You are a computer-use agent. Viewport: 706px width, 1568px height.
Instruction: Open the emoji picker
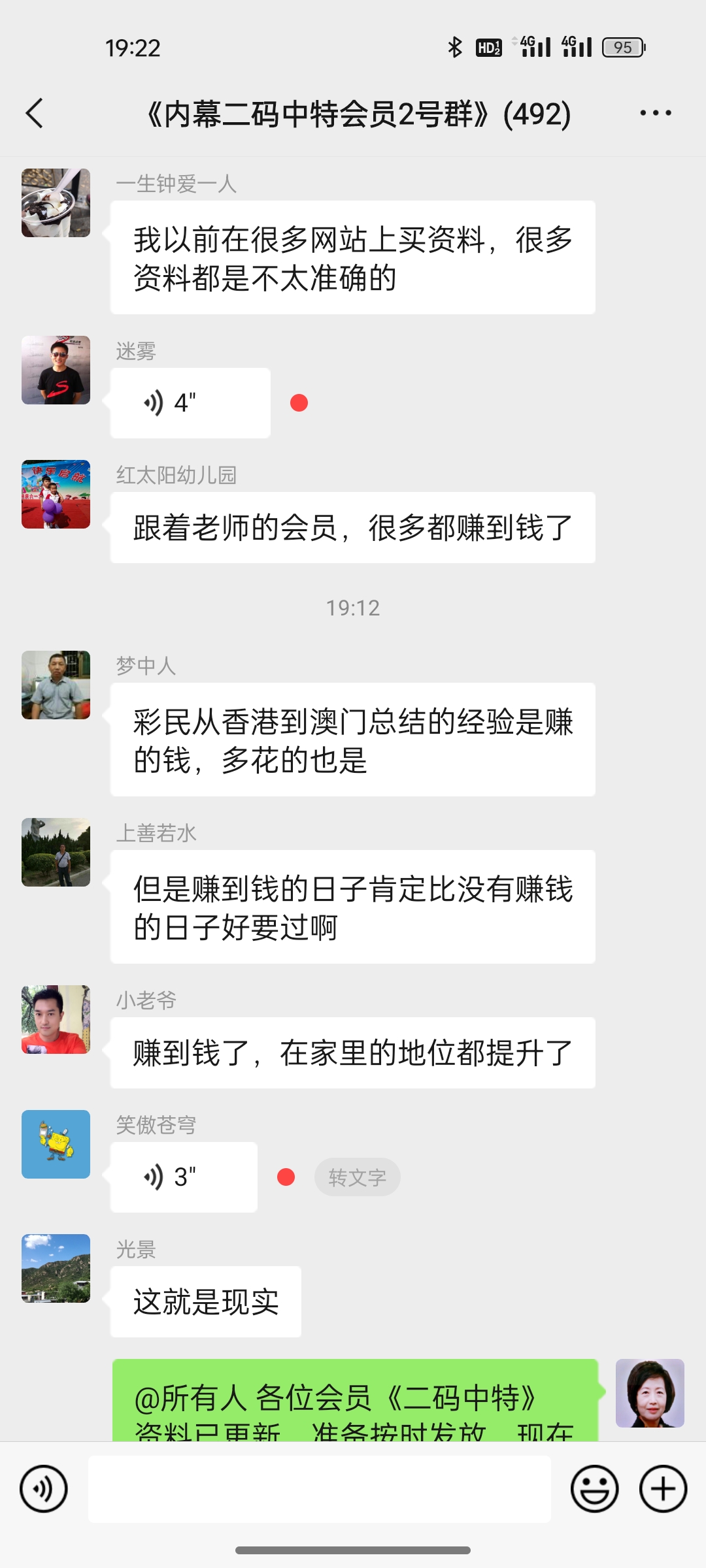coord(594,1490)
